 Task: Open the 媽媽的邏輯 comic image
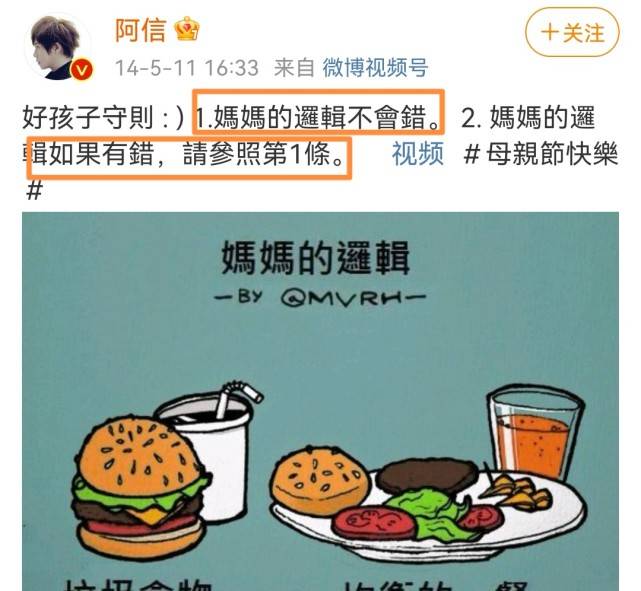[x=320, y=400]
